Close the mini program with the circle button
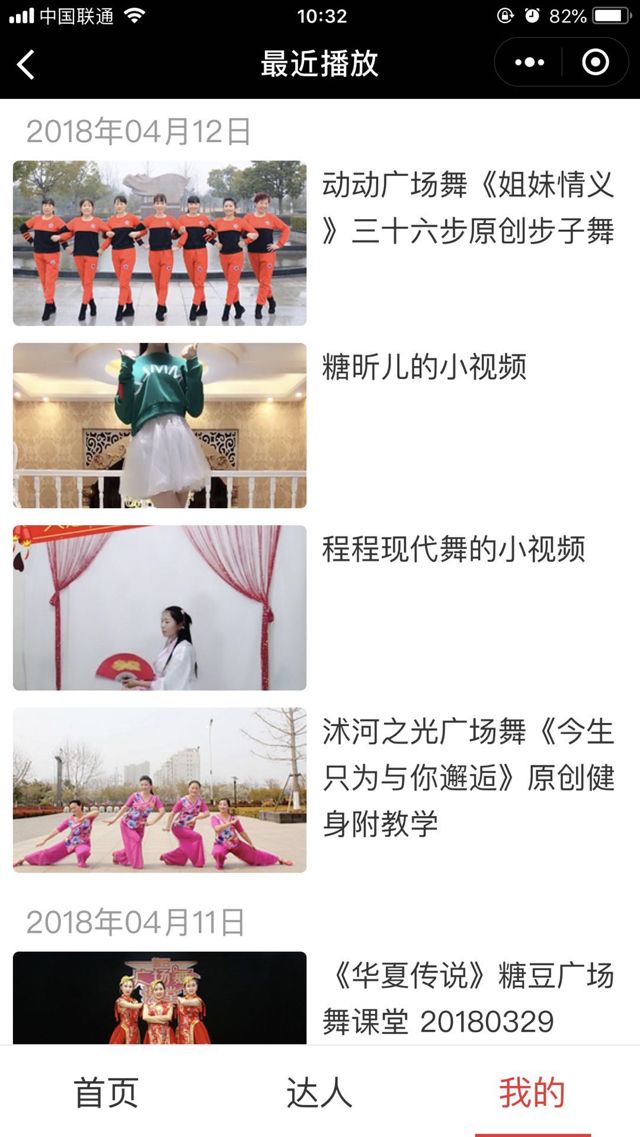Viewport: 640px width, 1137px height. (595, 63)
